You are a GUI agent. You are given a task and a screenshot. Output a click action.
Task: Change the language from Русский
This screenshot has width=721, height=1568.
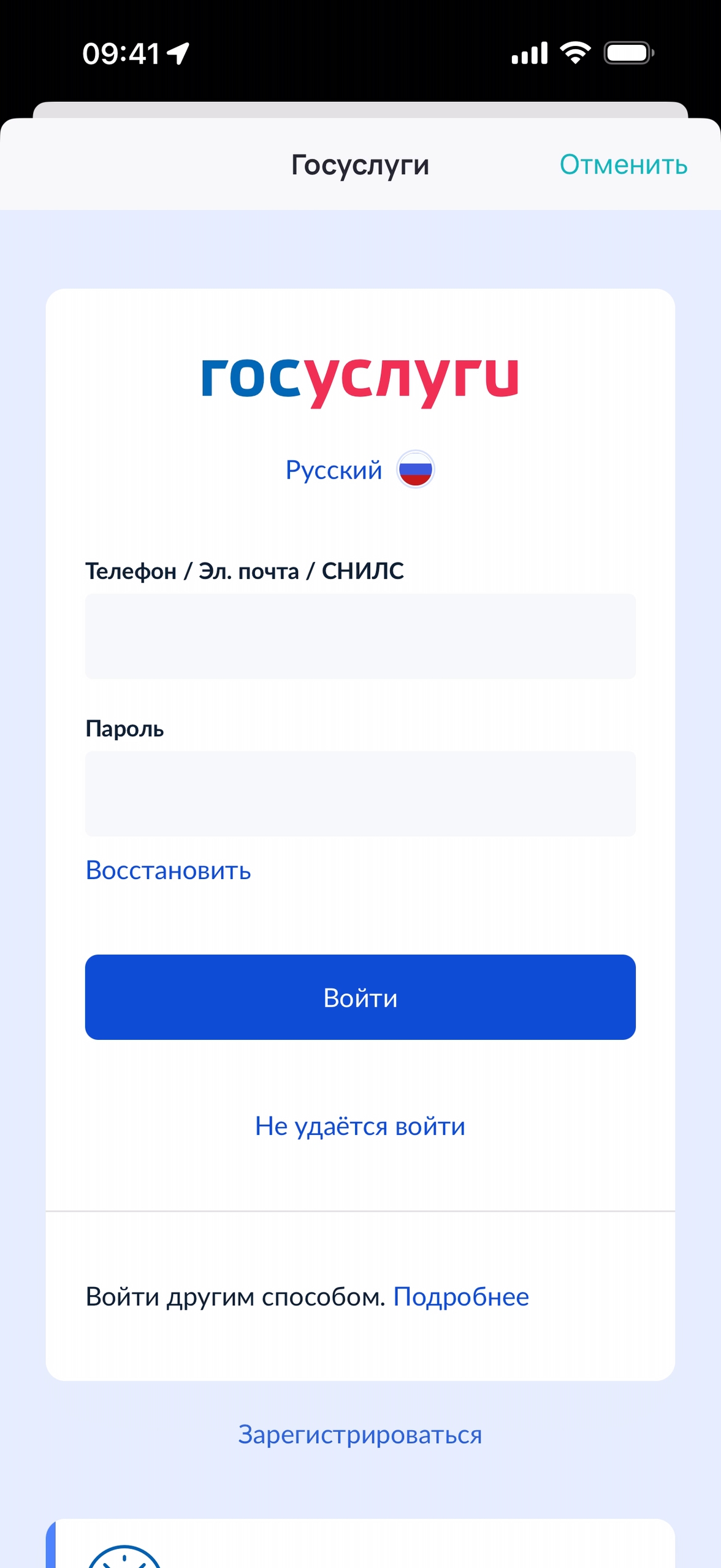pyautogui.click(x=359, y=470)
